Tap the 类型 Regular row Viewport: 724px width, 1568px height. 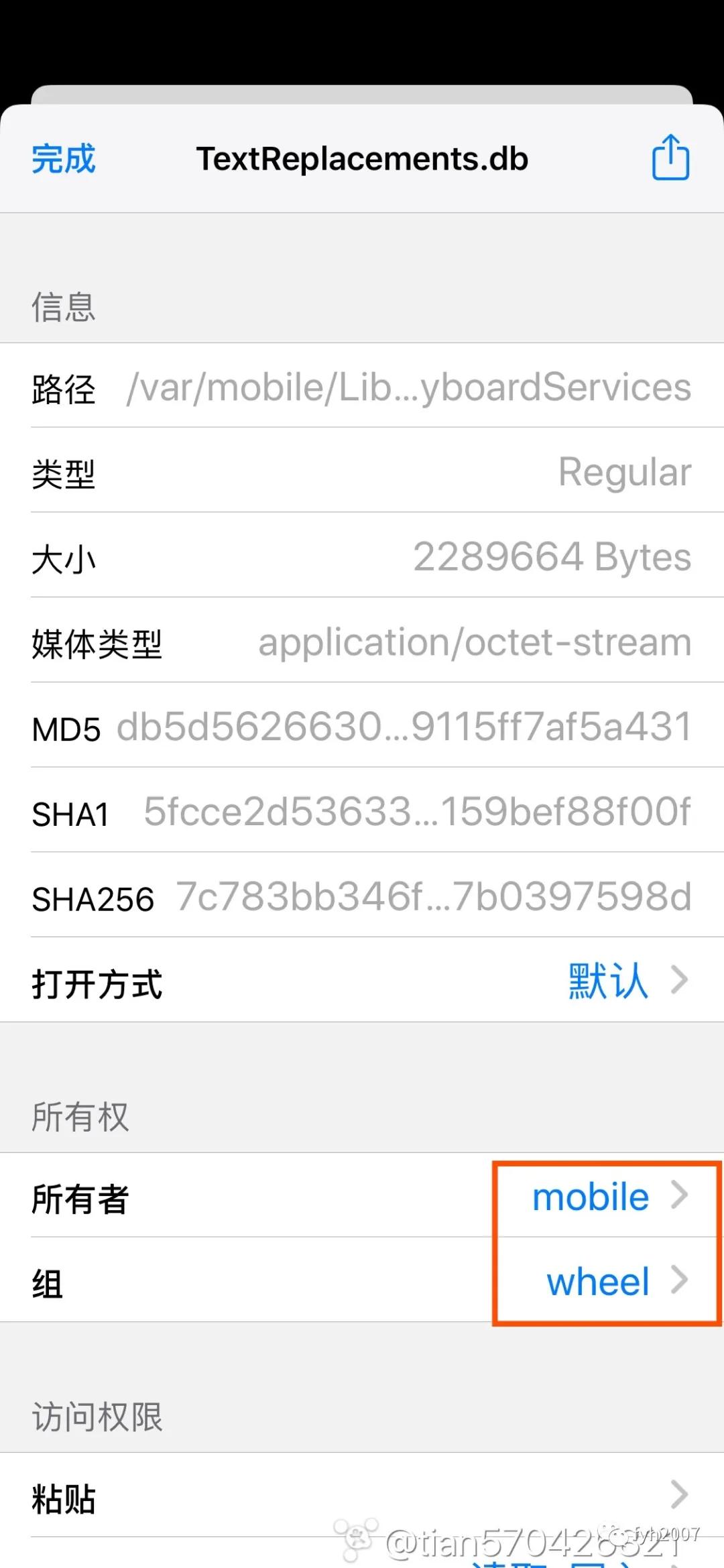pyautogui.click(x=362, y=473)
